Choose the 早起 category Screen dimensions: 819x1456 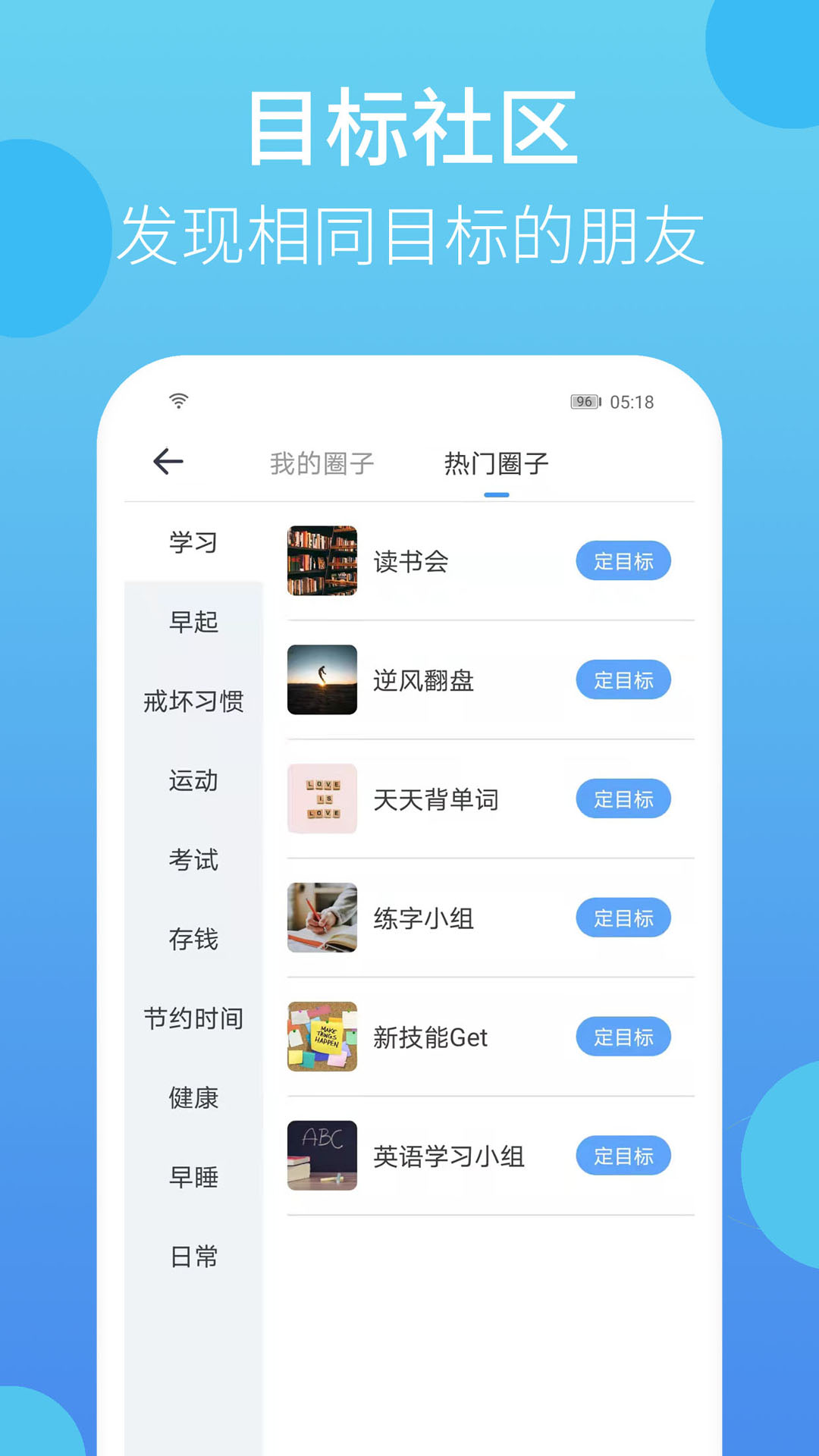pyautogui.click(x=192, y=623)
